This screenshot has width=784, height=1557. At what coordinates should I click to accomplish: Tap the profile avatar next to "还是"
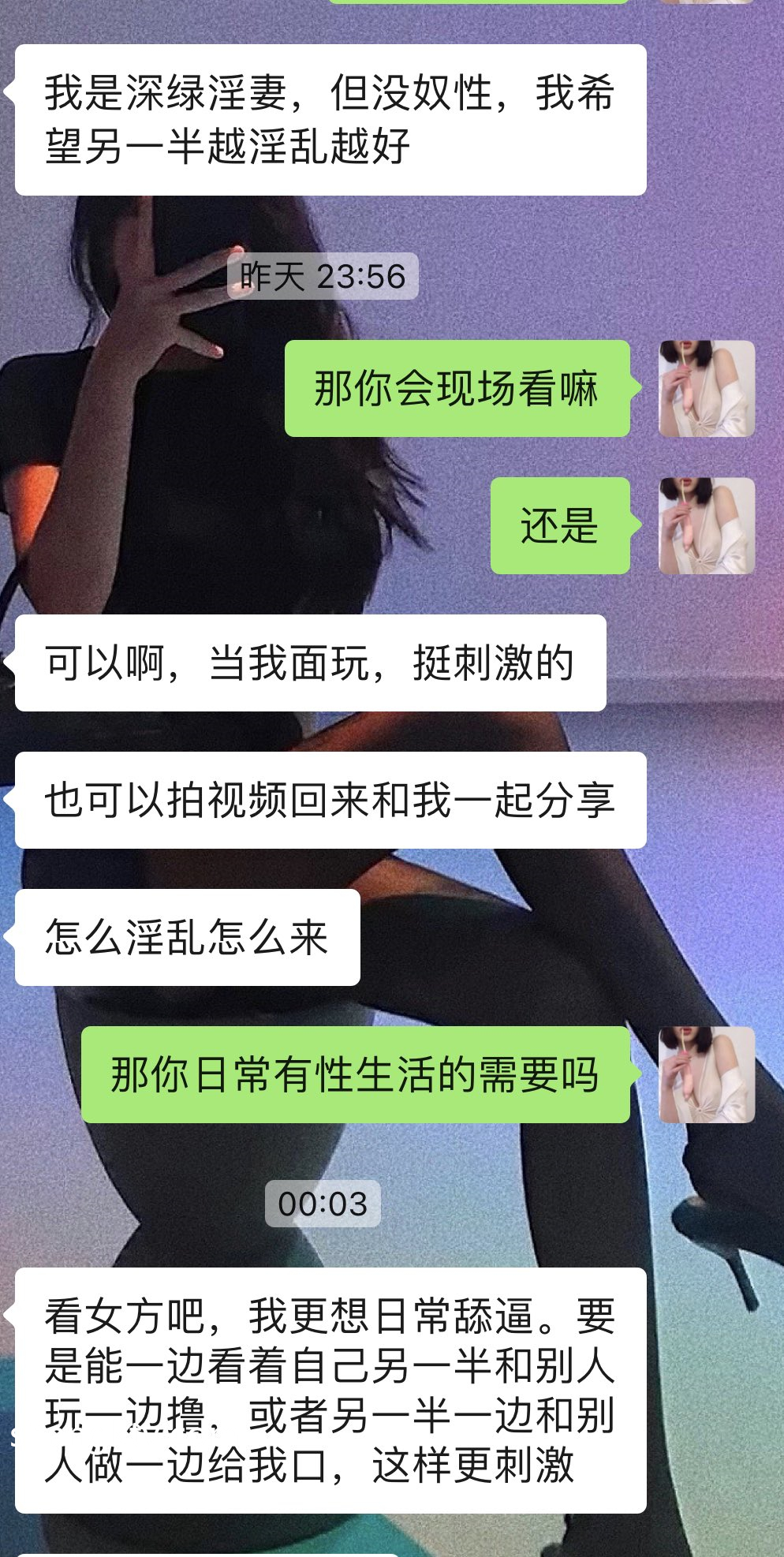click(707, 526)
